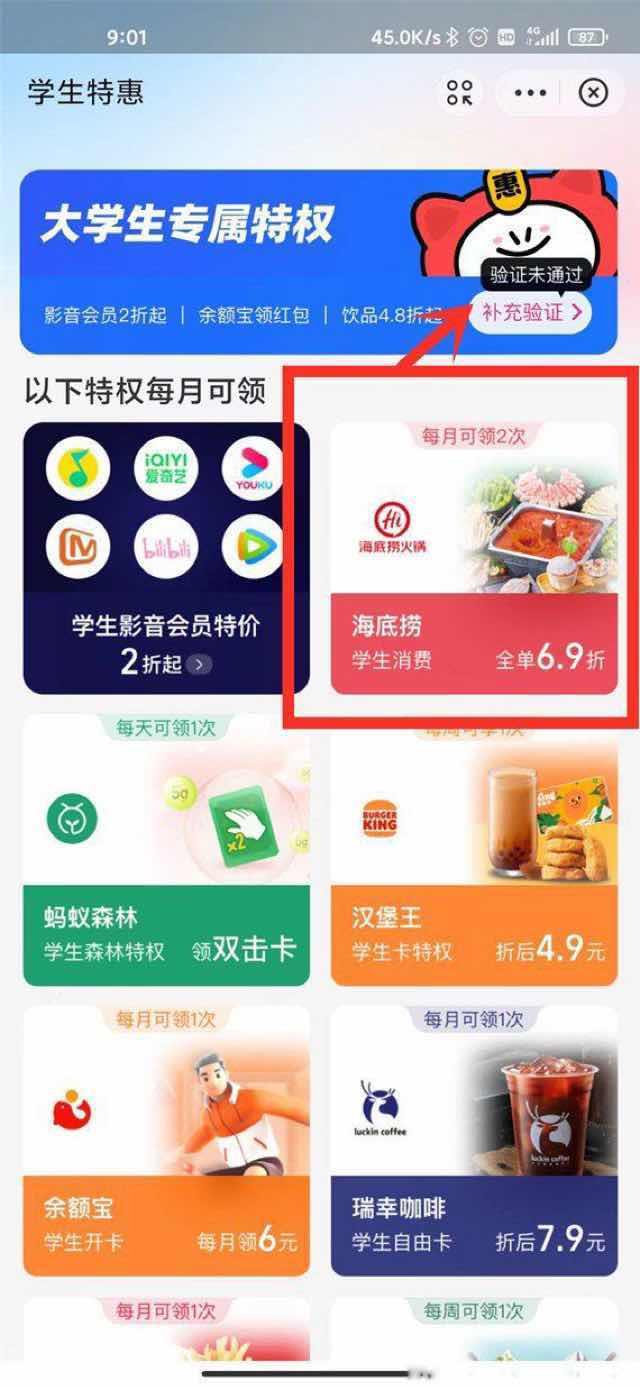Screen dimensions: 640x1387
Task: Close the 学生特惠 mini program
Action: pos(593,93)
